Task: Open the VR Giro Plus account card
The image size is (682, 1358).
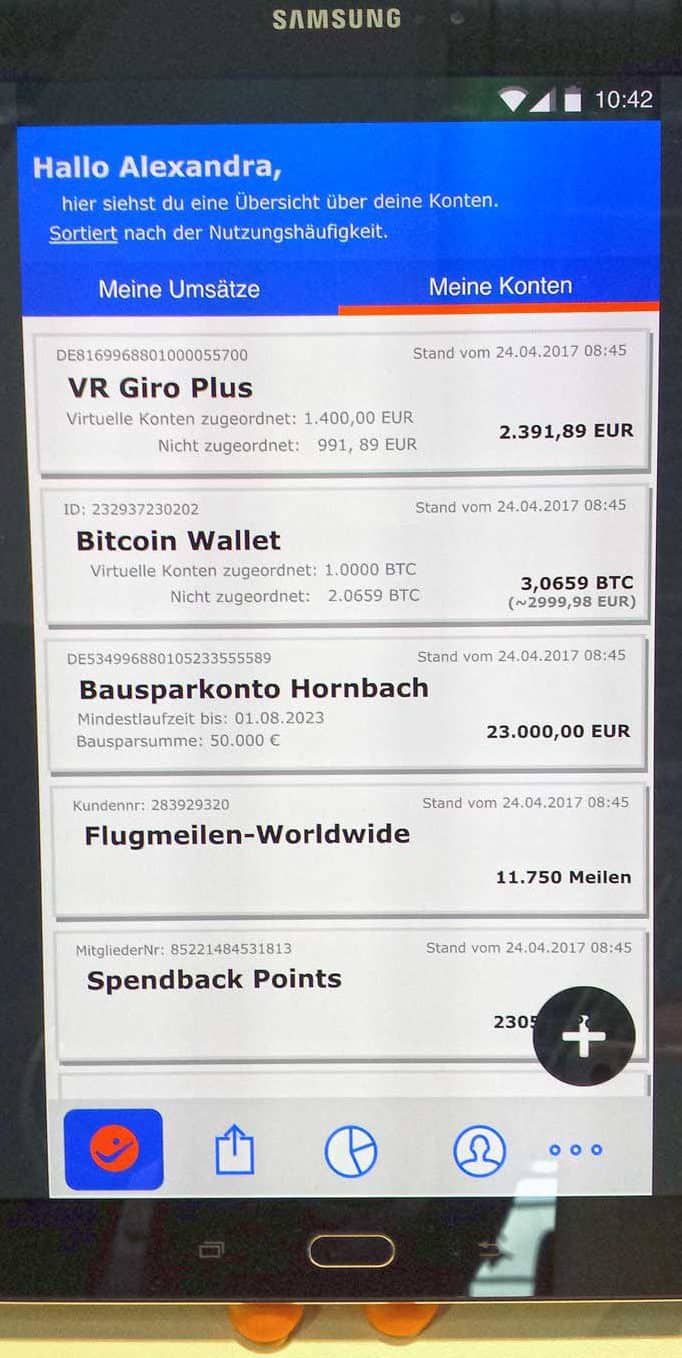Action: click(344, 402)
